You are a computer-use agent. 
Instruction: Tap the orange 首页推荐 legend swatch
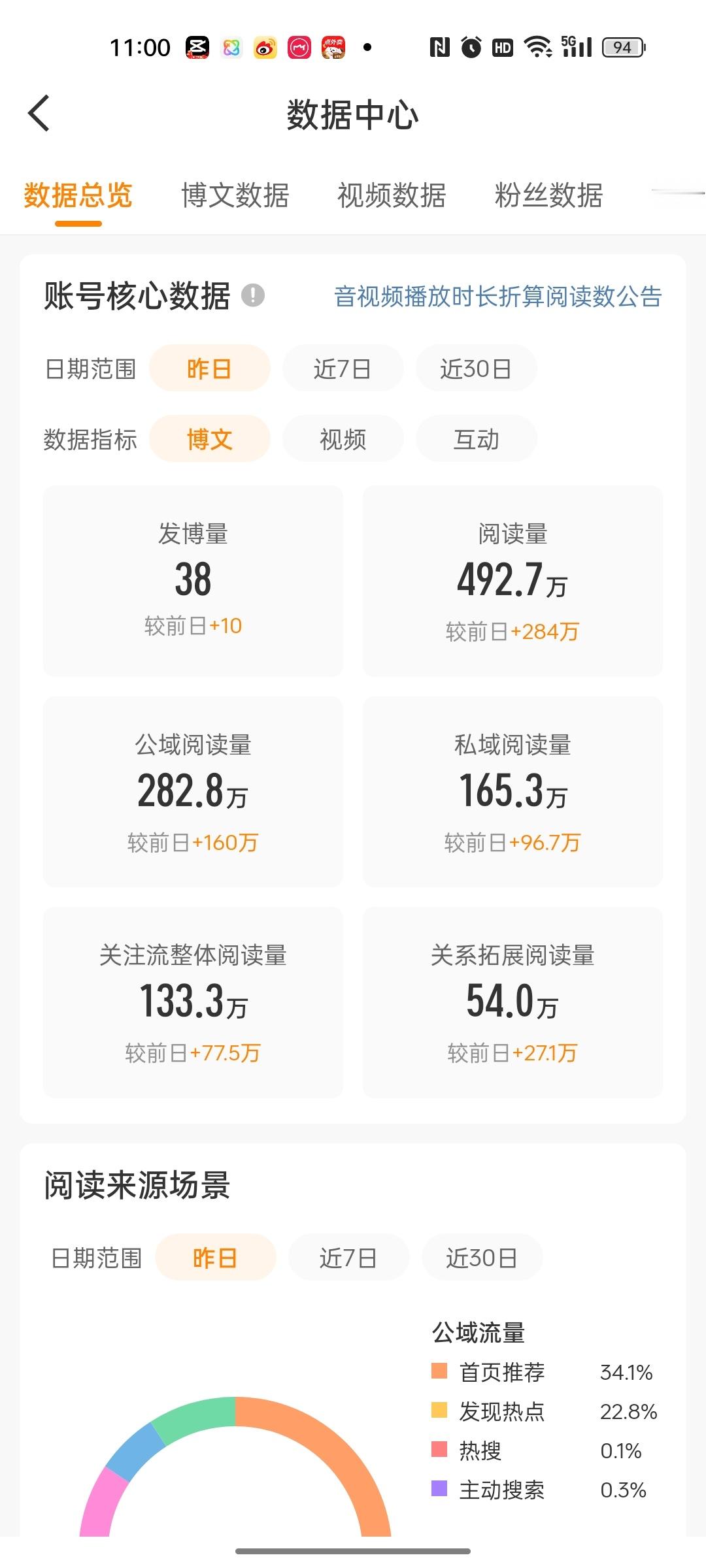tap(439, 1373)
